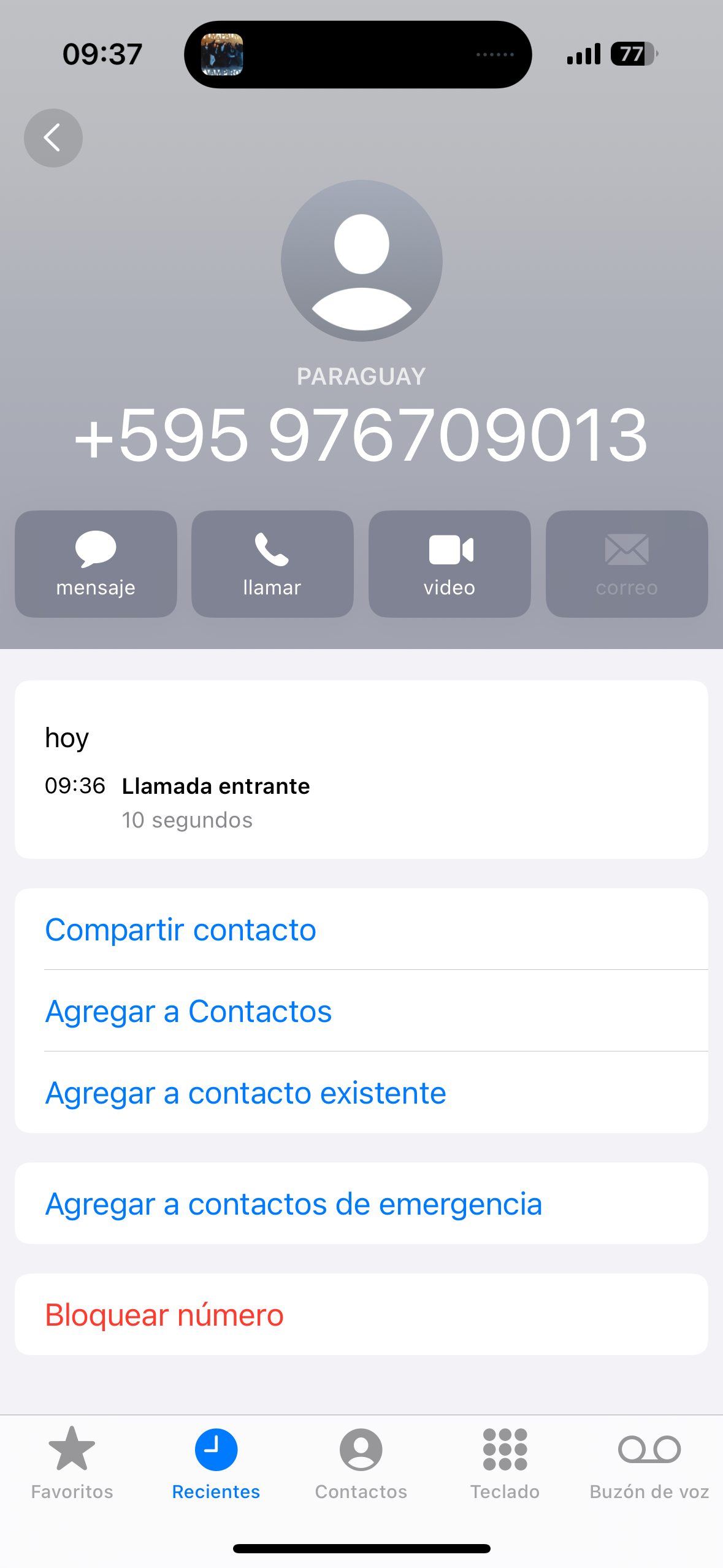Tap Agregar a contactos de emergencia
723x1568 pixels.
tap(294, 1204)
